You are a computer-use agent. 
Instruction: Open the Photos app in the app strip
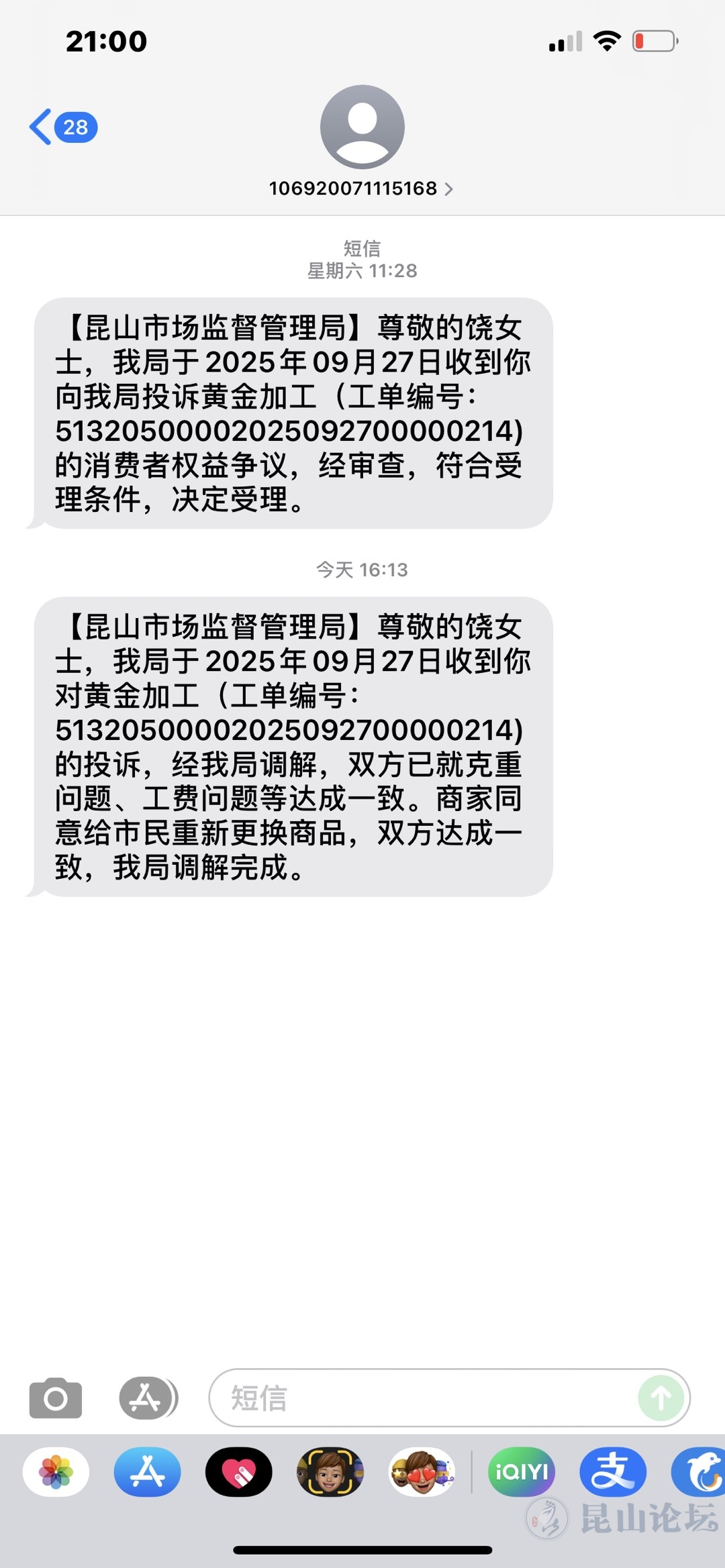[x=56, y=1472]
